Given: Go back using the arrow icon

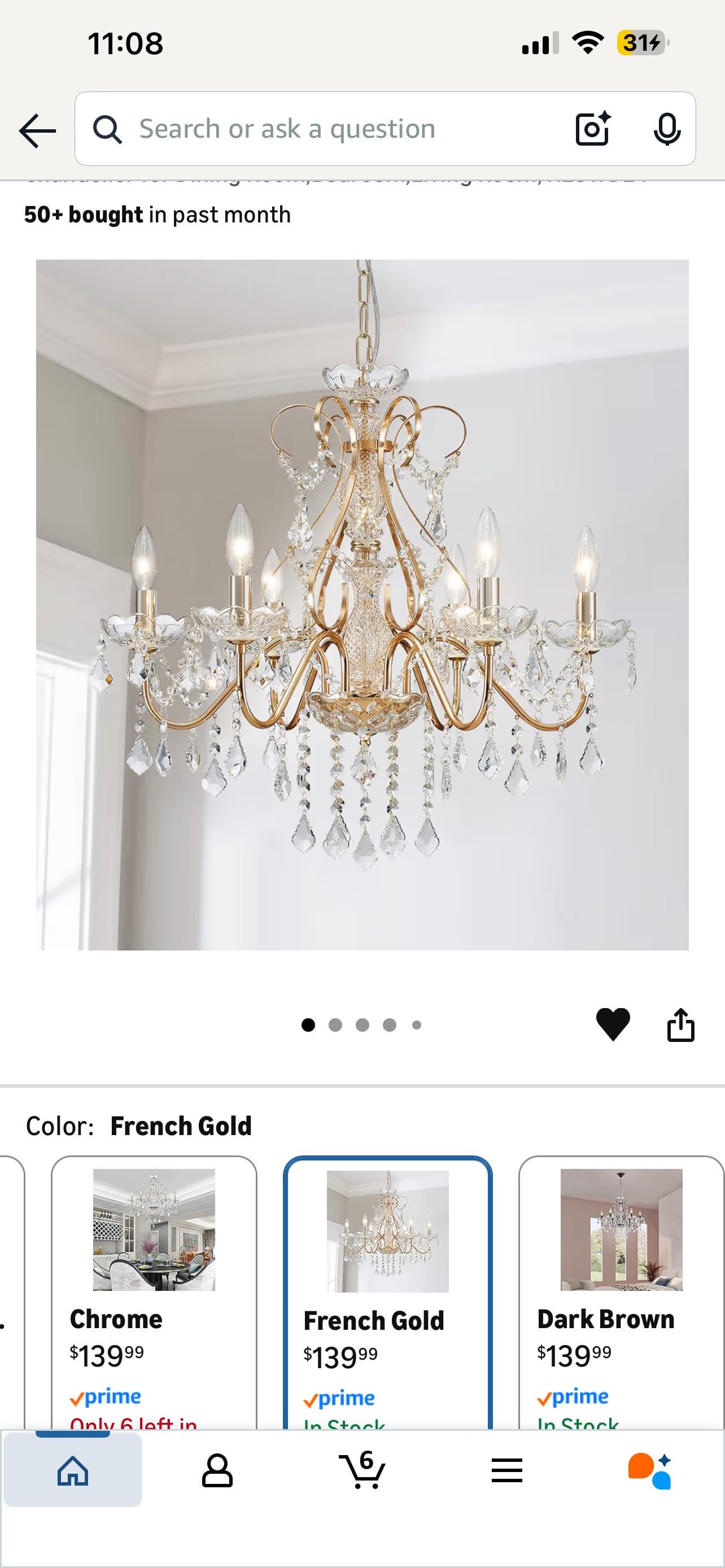Looking at the screenshot, I should [x=37, y=130].
